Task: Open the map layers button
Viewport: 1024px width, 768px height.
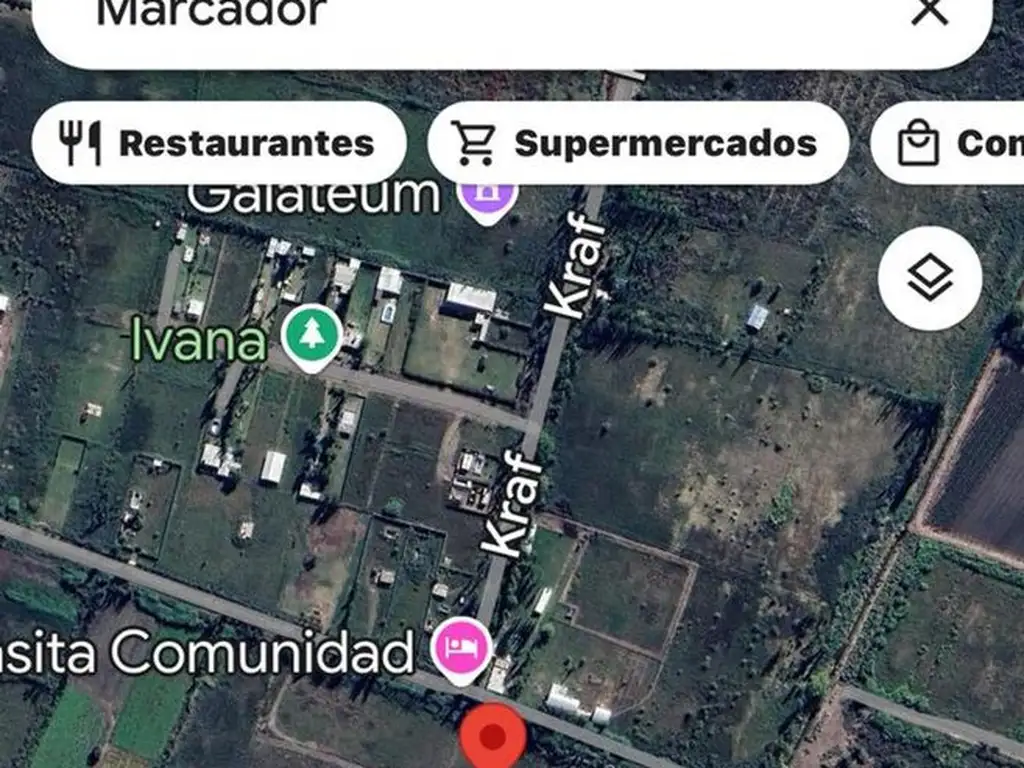Action: pyautogui.click(x=929, y=278)
